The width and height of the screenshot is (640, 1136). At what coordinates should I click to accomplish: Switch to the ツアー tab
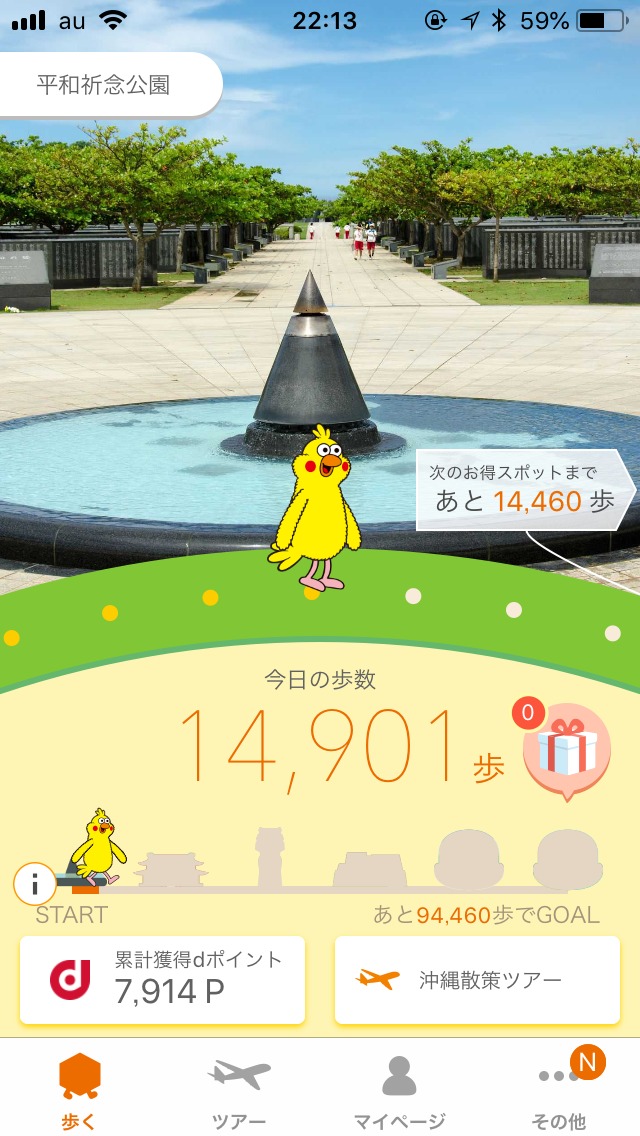[x=240, y=1090]
